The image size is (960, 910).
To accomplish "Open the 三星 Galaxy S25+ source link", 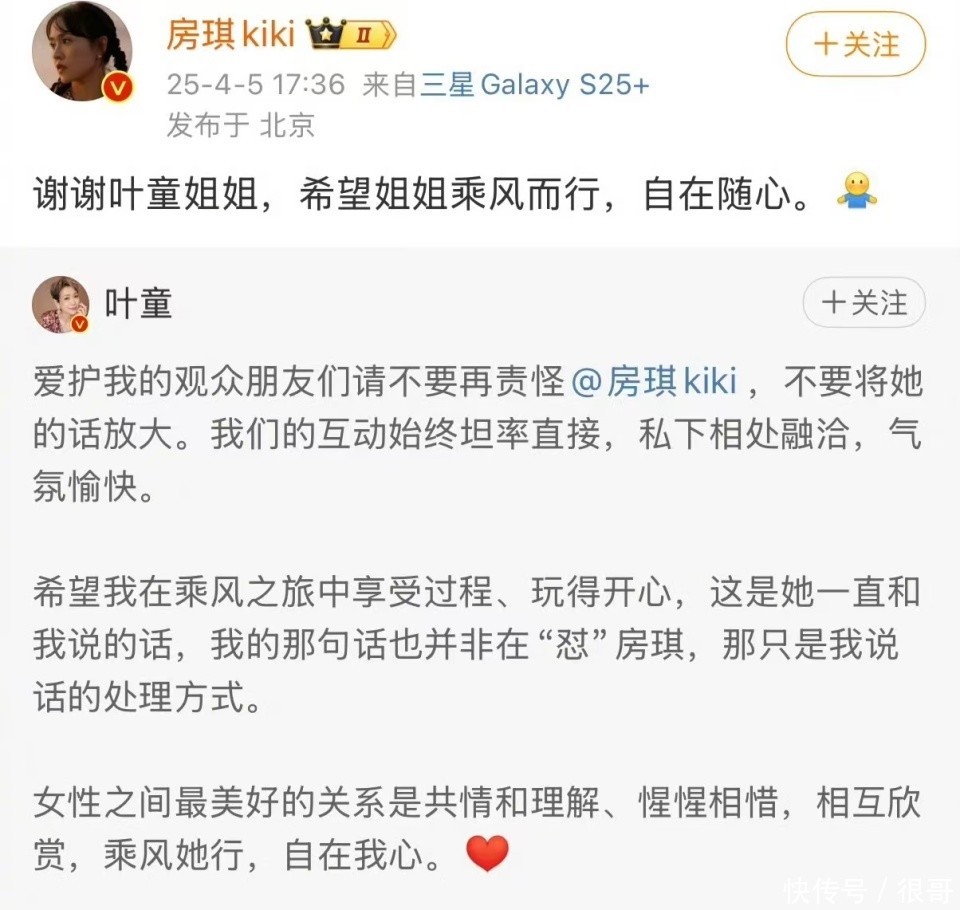I will 534,85.
